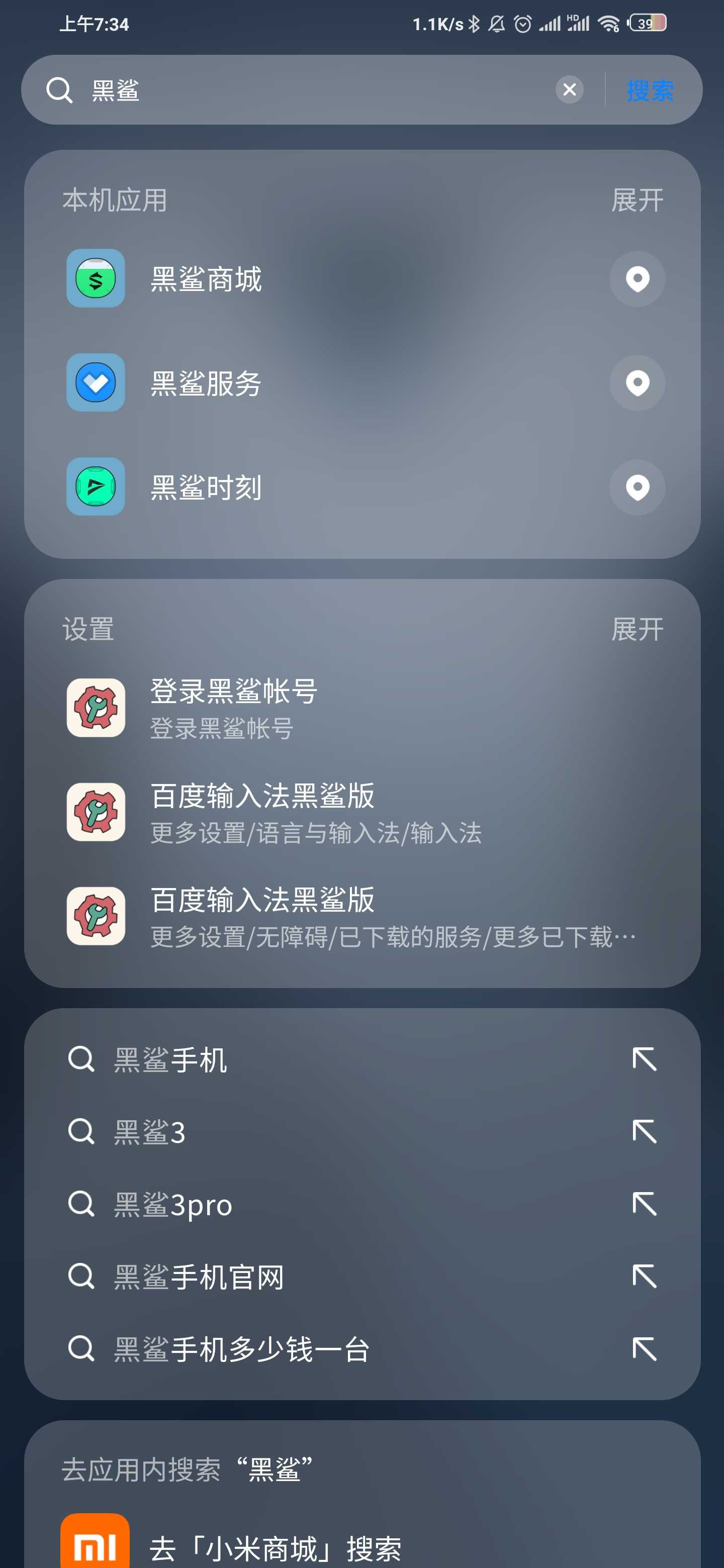Expand the 设置 results section
This screenshot has height=1568, width=724.
pos(637,629)
